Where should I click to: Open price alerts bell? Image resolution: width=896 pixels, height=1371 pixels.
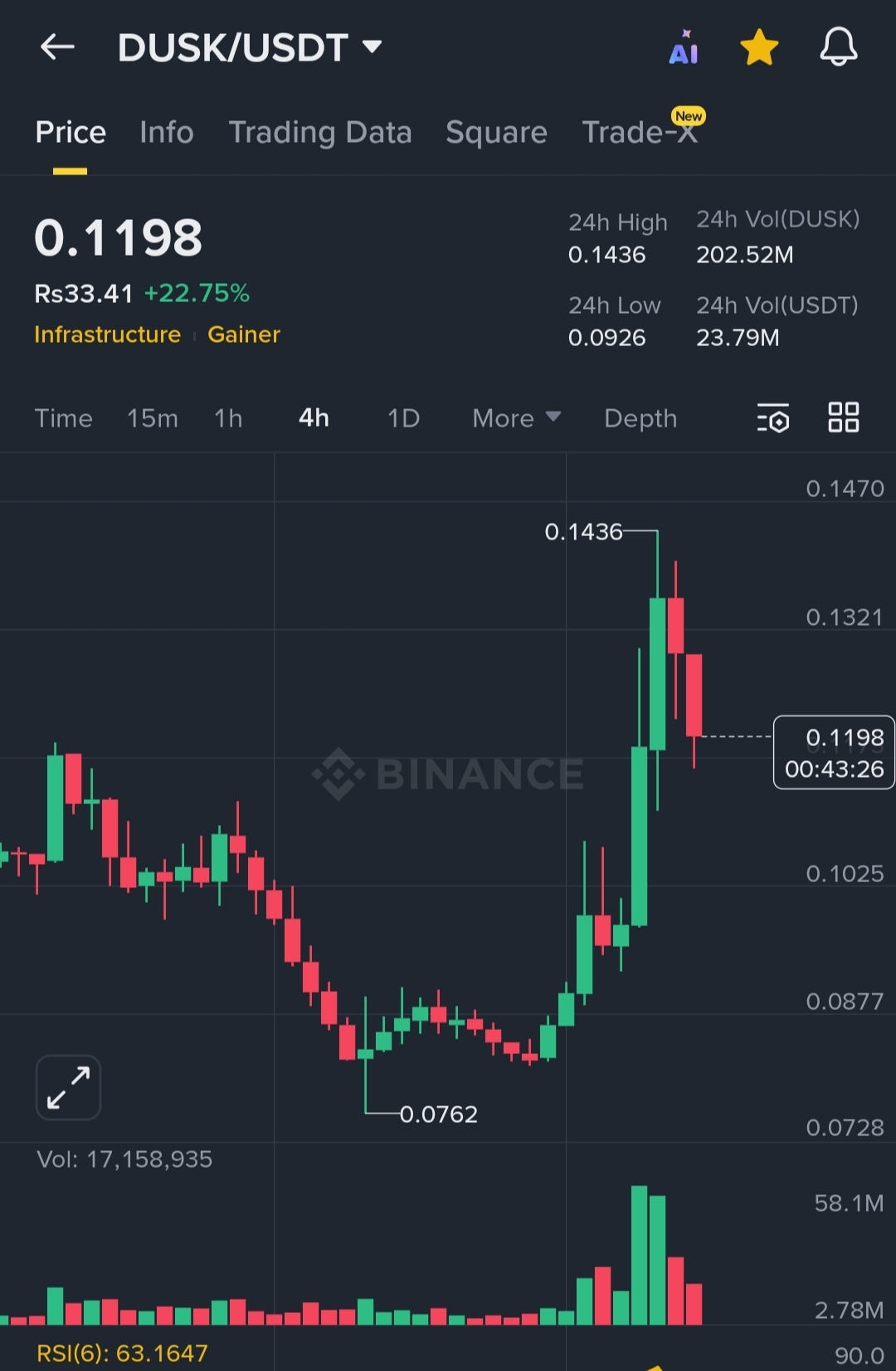[838, 47]
